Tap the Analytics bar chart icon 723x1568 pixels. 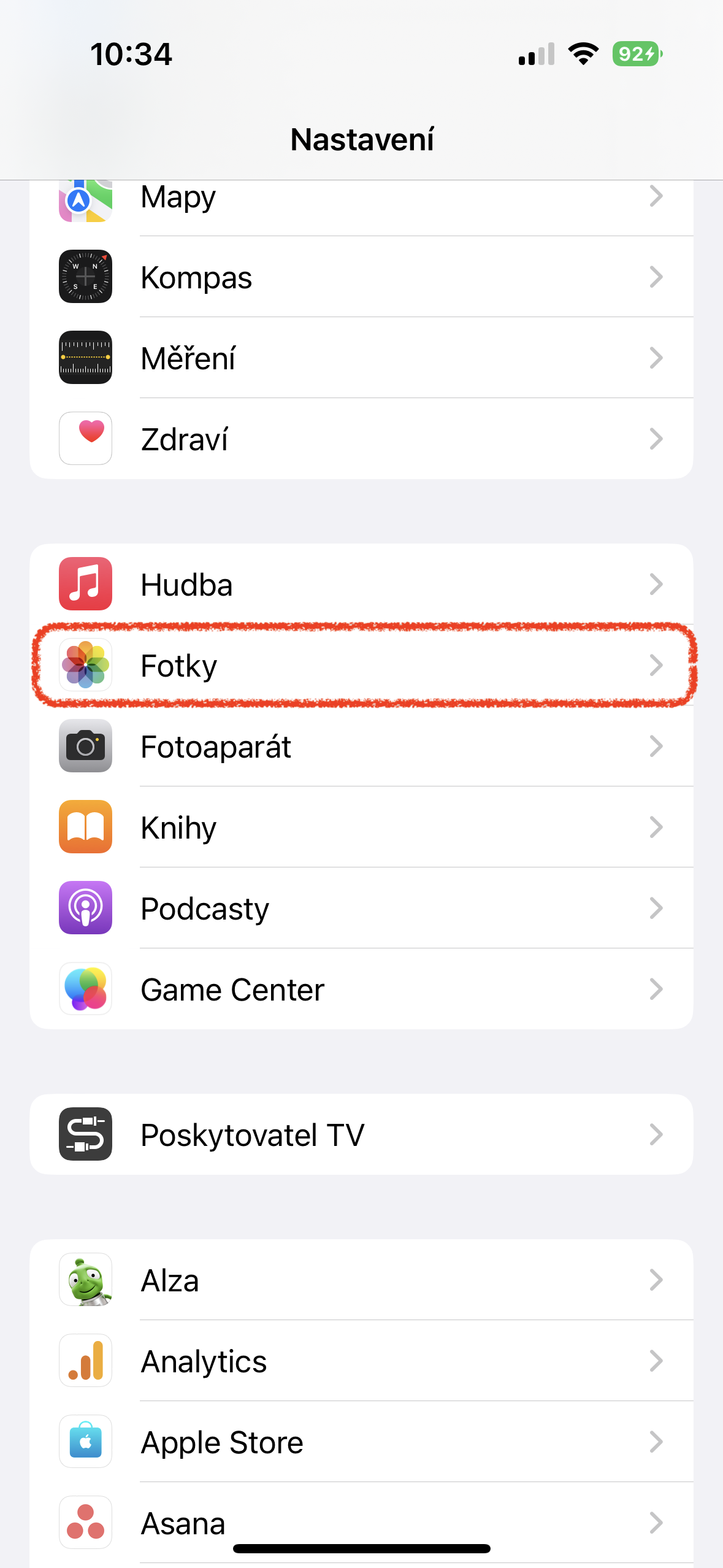(x=85, y=1361)
